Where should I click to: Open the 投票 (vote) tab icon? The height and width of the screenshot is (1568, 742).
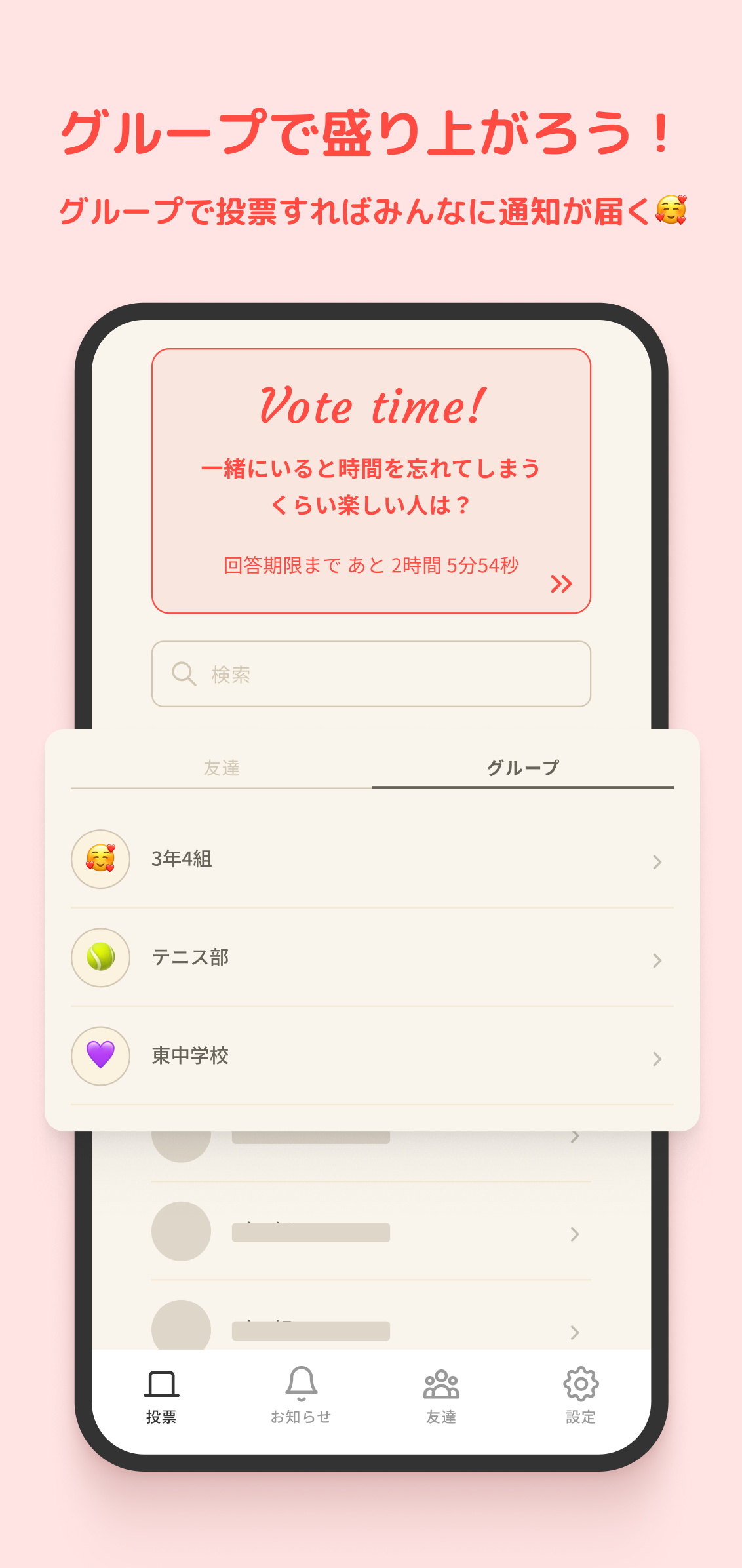click(161, 1386)
